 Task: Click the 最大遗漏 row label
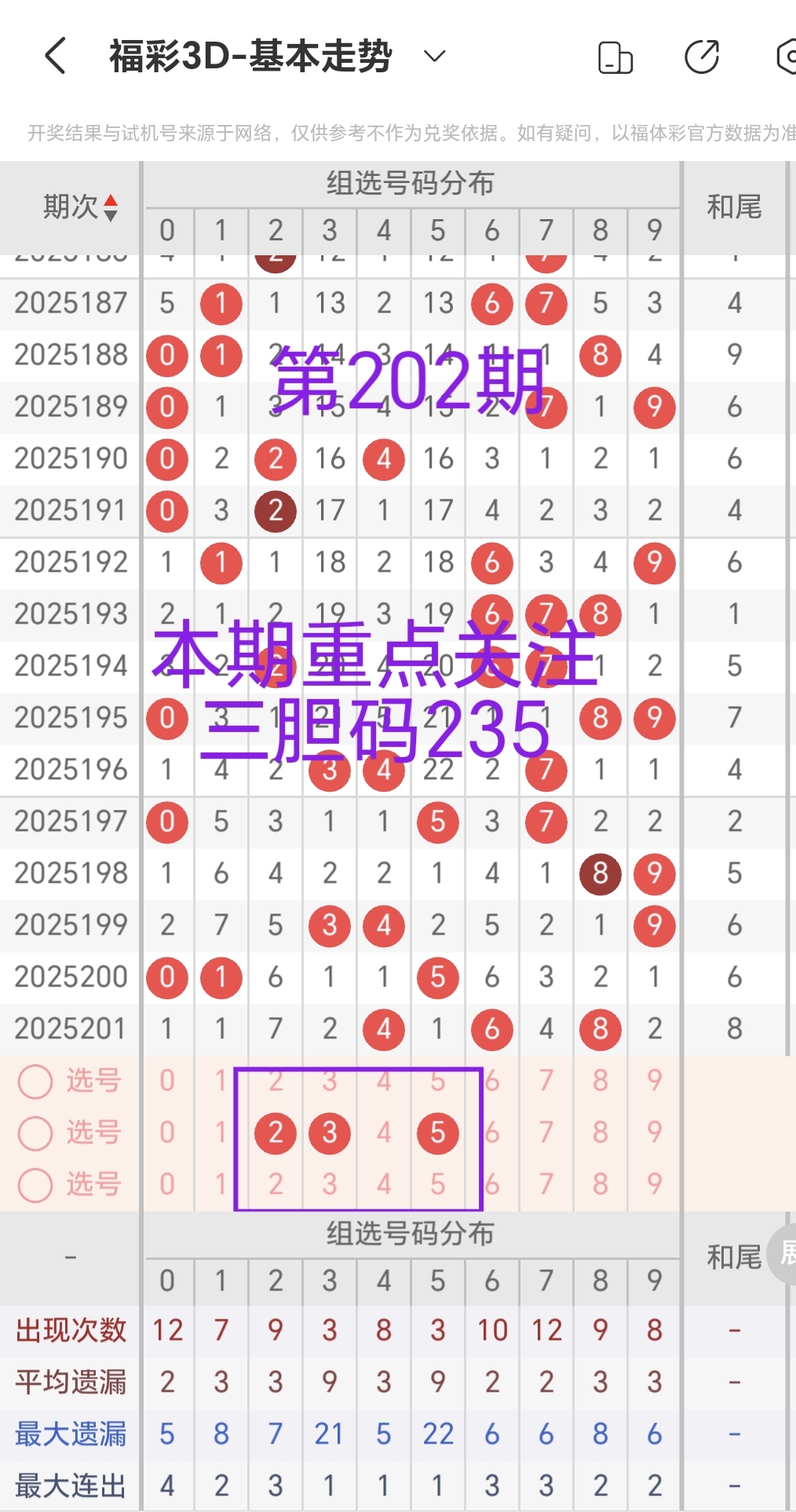tap(71, 1432)
